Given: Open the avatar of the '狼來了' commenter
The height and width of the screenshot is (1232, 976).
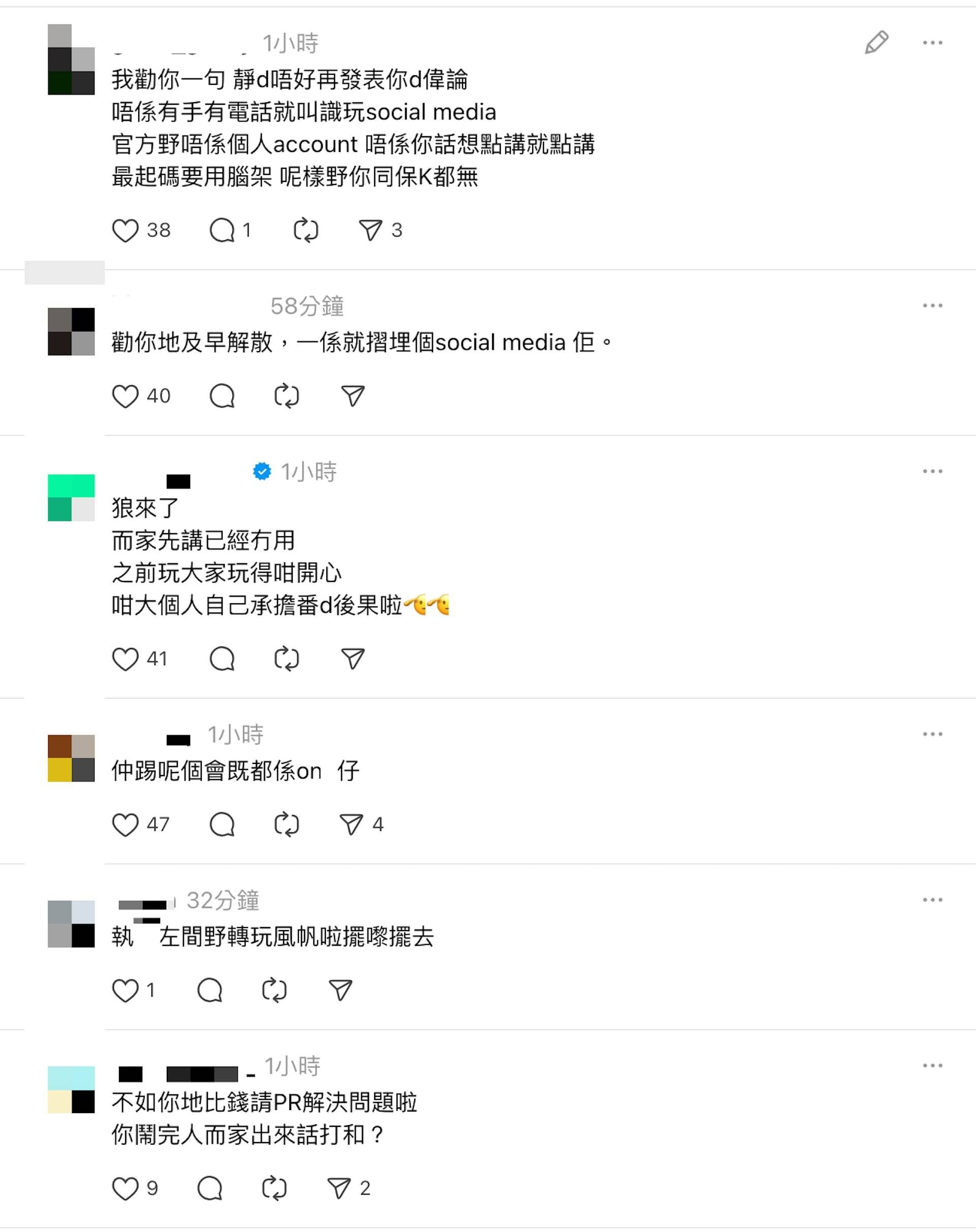Looking at the screenshot, I should click(x=71, y=498).
